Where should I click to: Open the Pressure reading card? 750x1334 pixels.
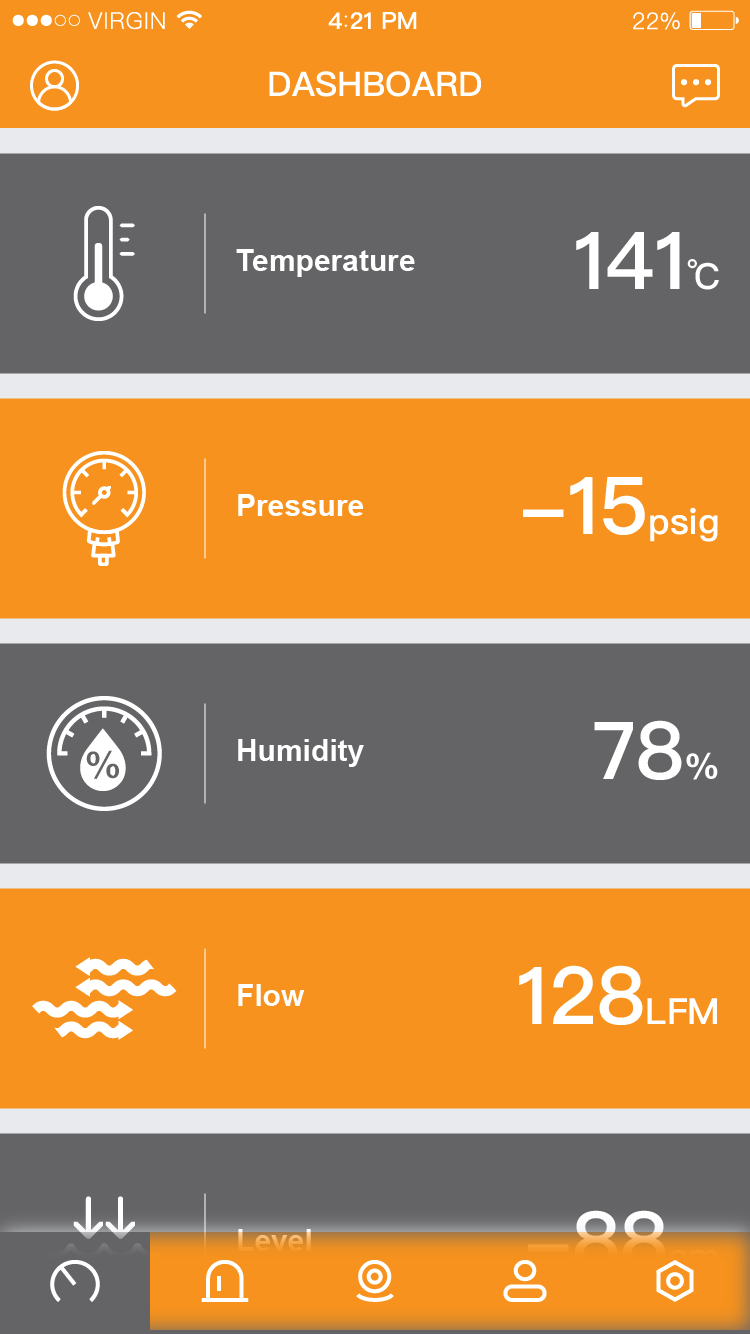[x=375, y=508]
